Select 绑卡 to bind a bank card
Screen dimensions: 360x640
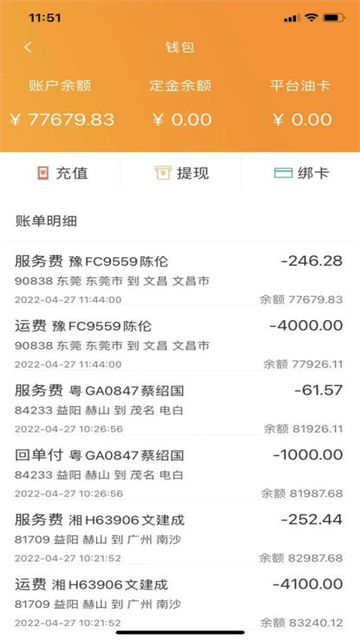point(301,173)
